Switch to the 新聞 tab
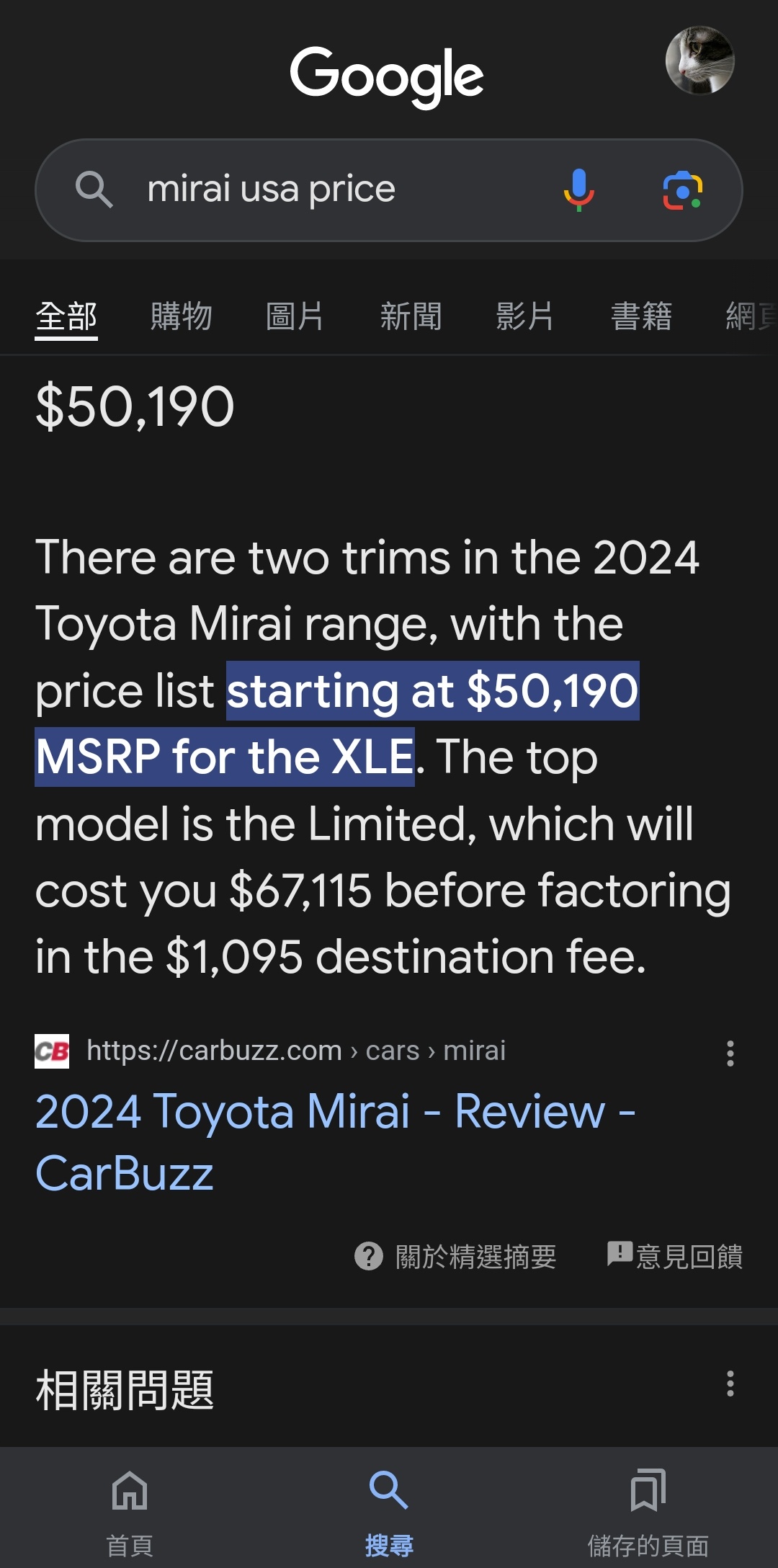The image size is (778, 1568). 411,317
